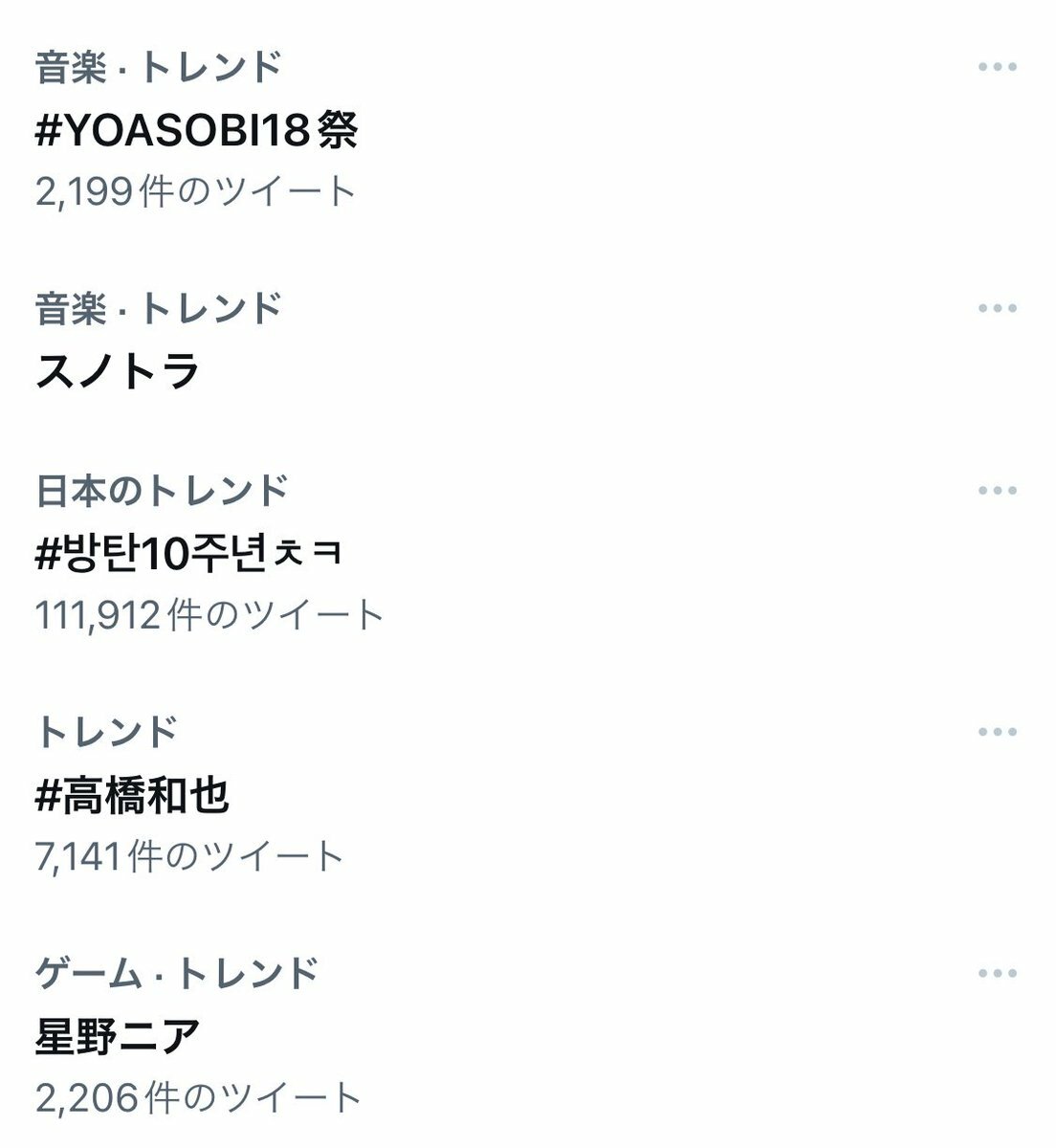Open more options for #방탄10주년ㅊㅋ
Image resolution: width=1056 pixels, height=1148 pixels.
(997, 491)
